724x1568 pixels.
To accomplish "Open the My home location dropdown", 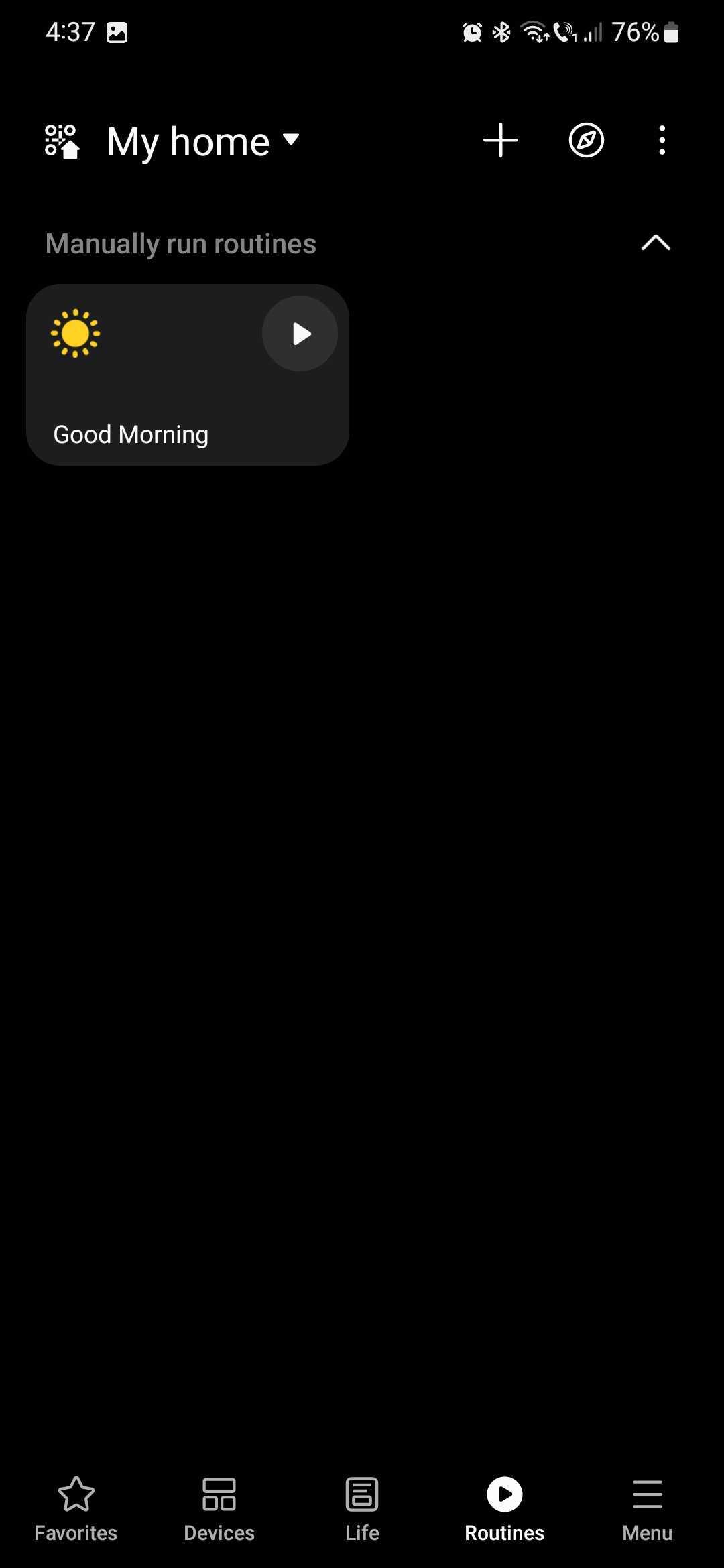I will [201, 141].
